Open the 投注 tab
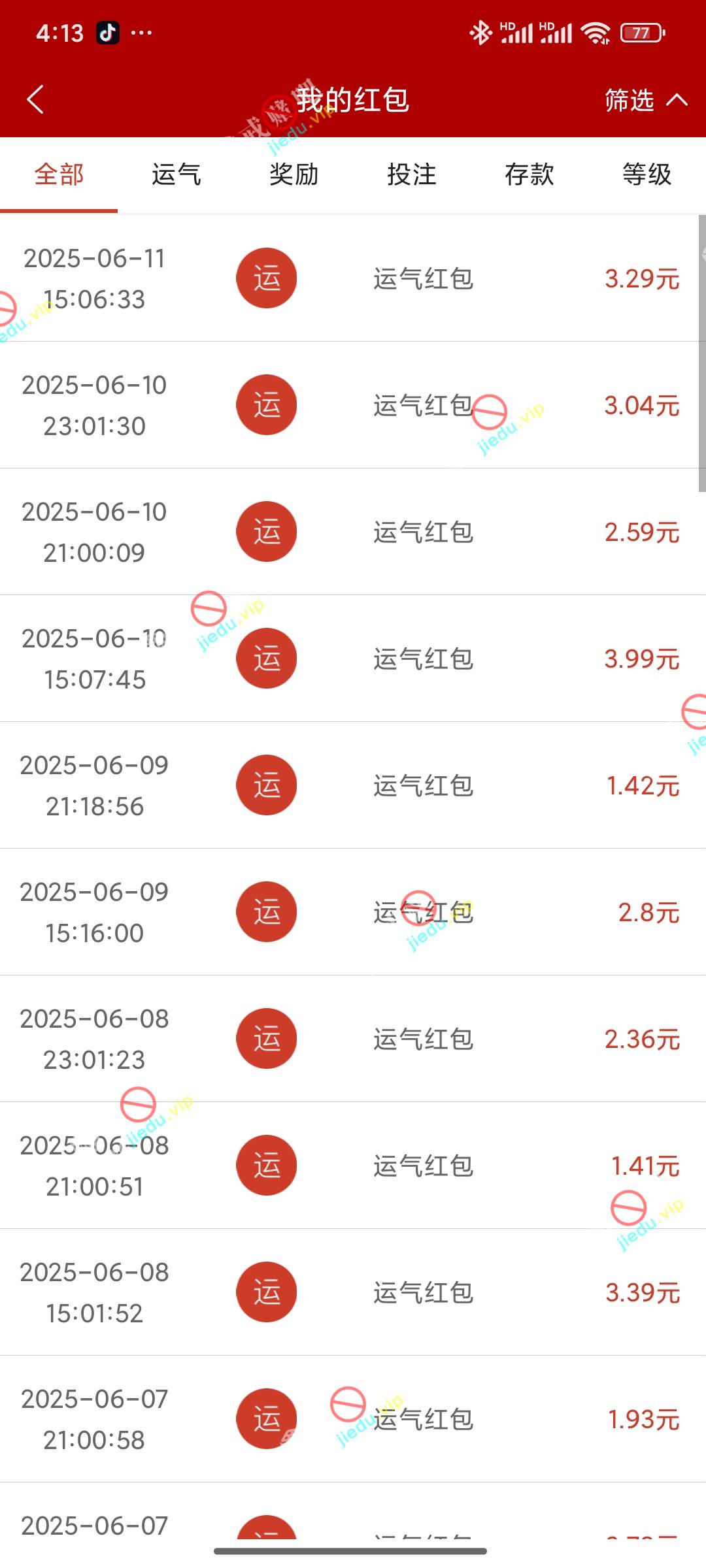 pyautogui.click(x=412, y=174)
